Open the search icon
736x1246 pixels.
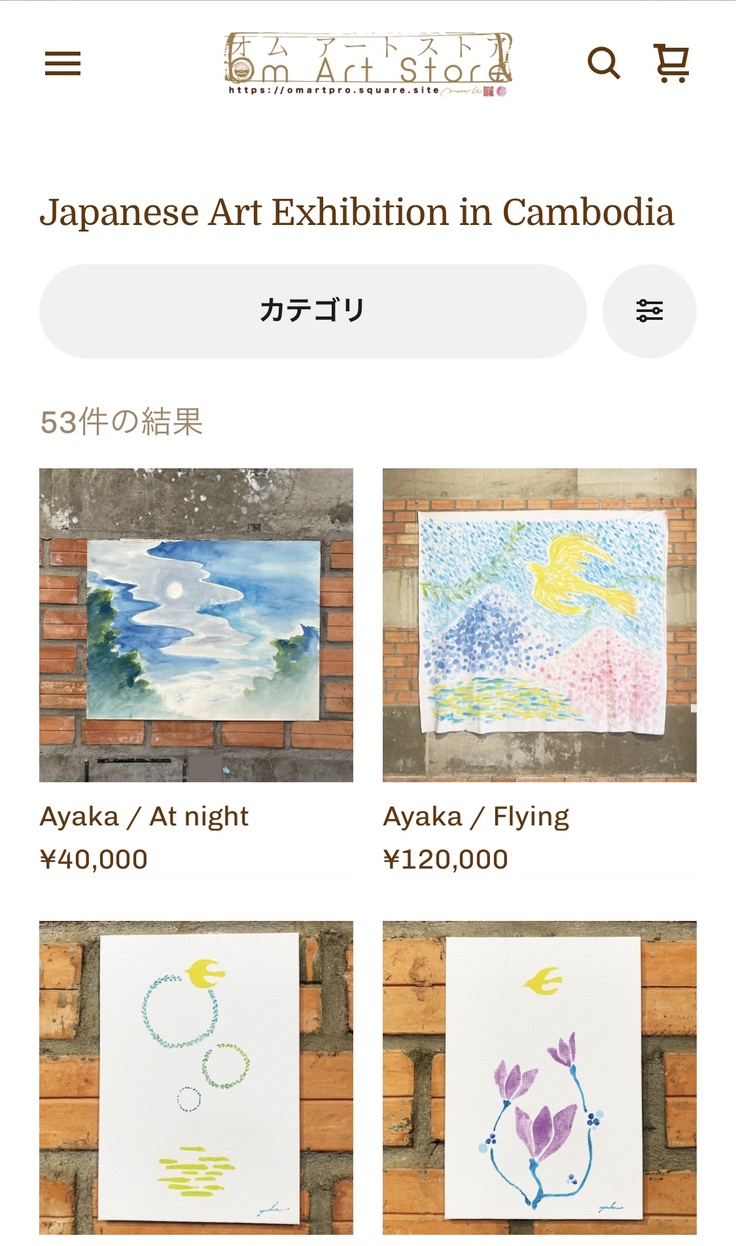tap(603, 64)
